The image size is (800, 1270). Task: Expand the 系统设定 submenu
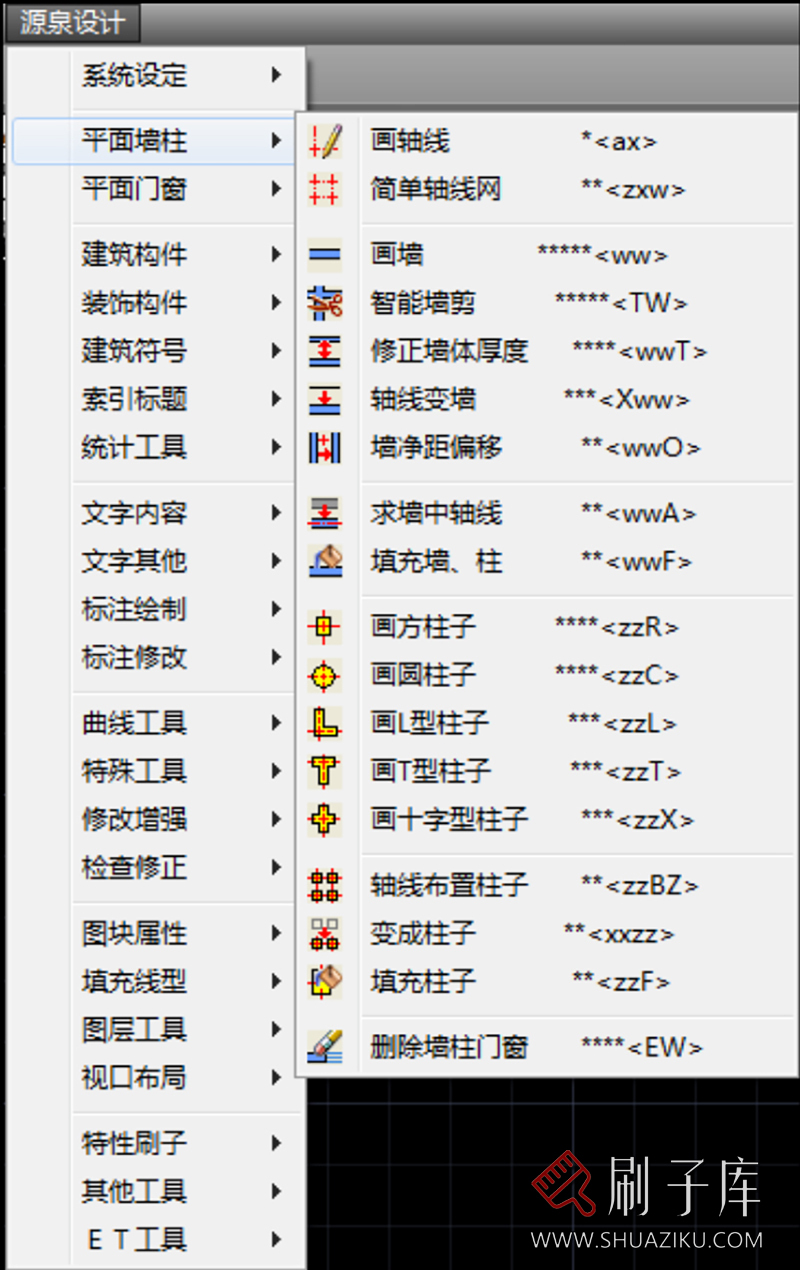[276, 76]
